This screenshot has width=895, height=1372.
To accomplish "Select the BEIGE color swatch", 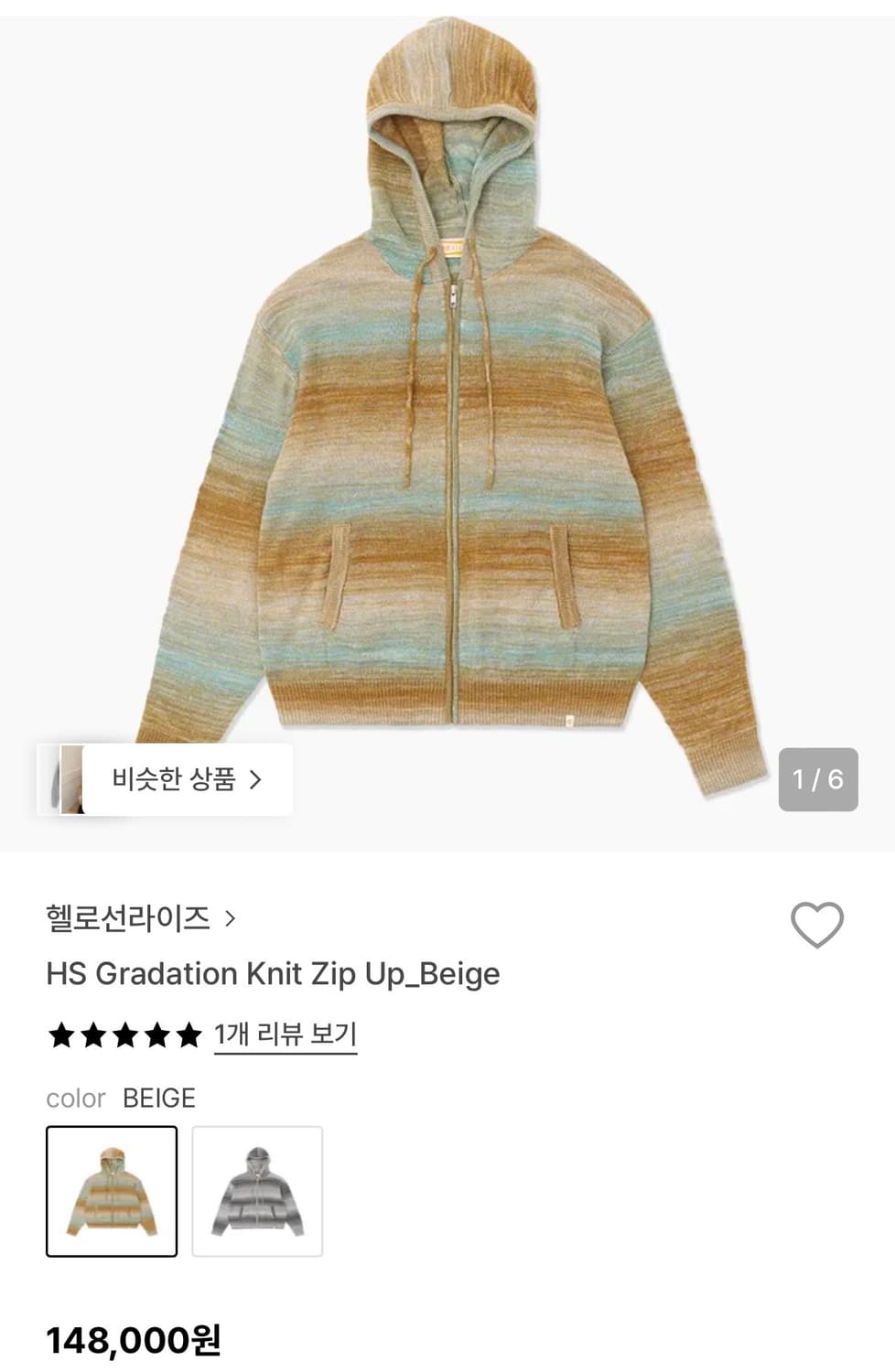I will pyautogui.click(x=112, y=1189).
